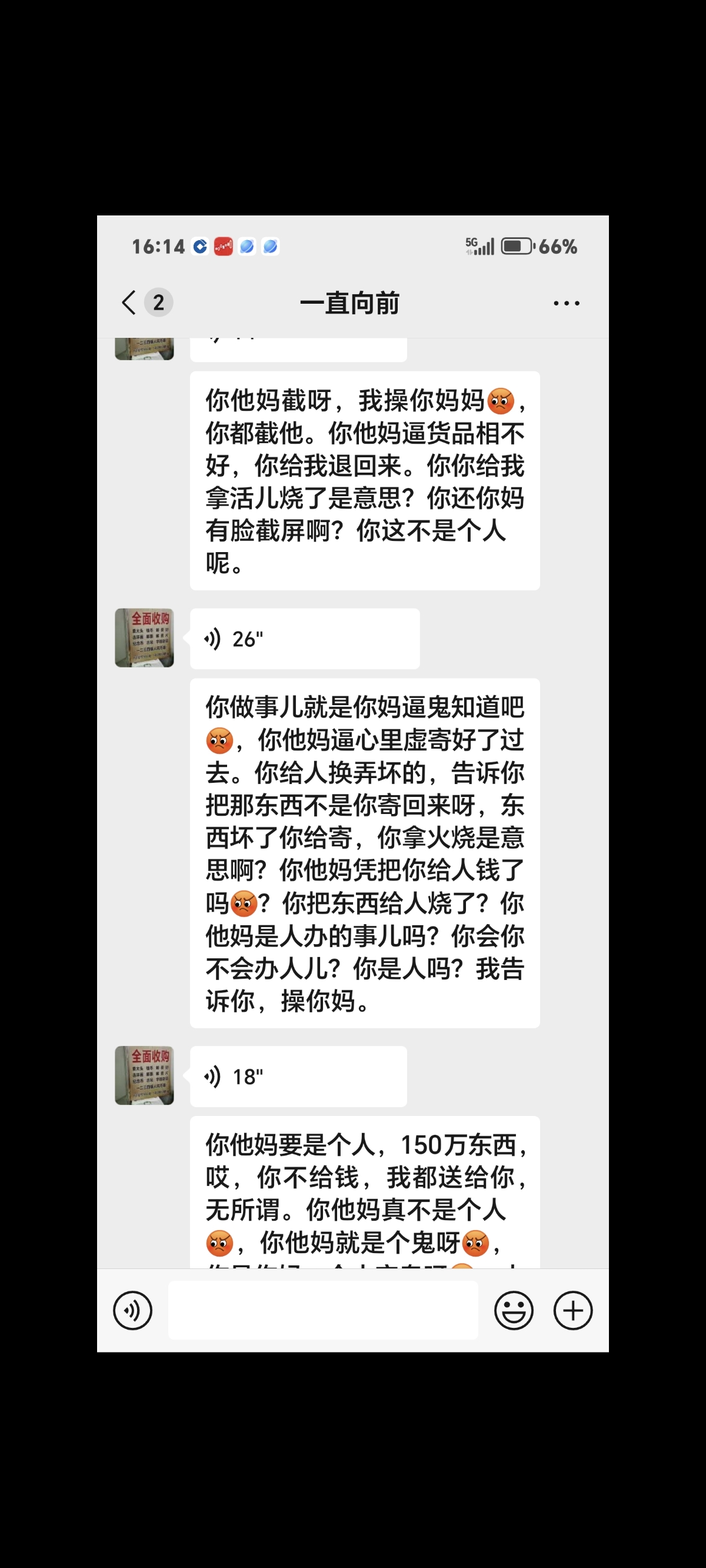
Task: Open the emoji picker
Action: (514, 1310)
